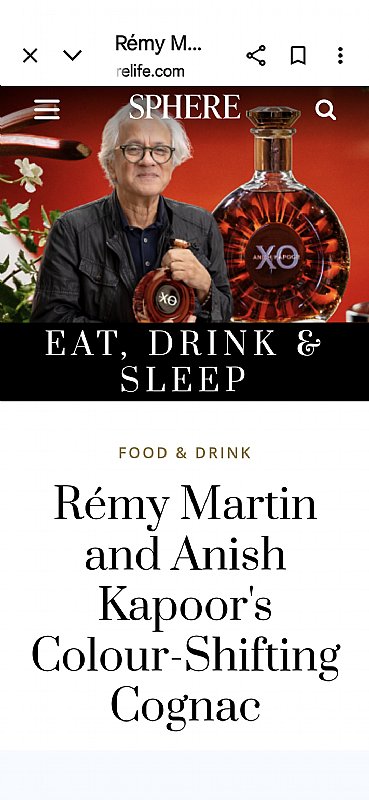
Task: Open the site search magnifier
Action: pos(326,109)
